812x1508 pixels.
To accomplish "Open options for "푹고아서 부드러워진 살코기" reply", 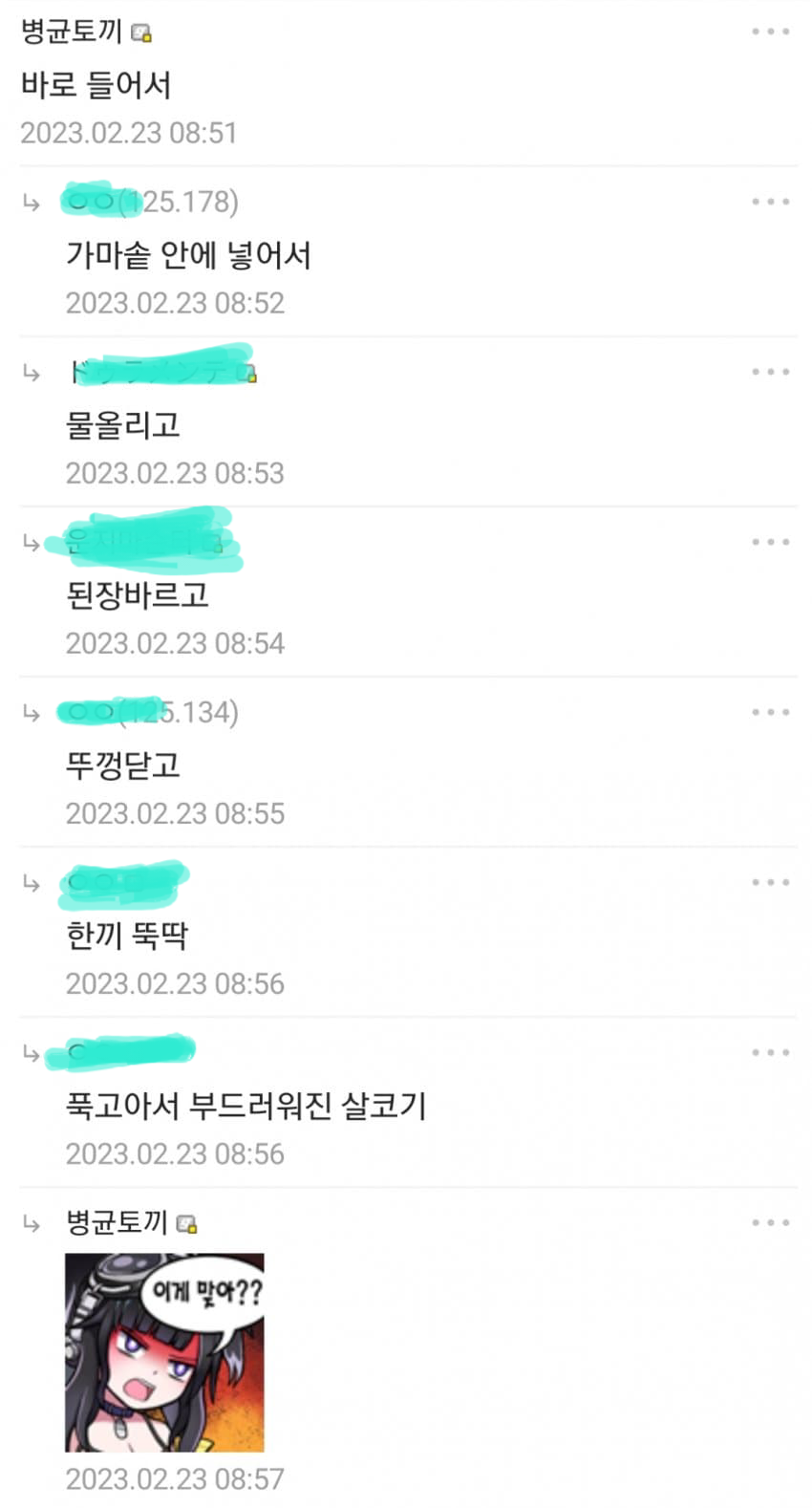I will coord(770,1052).
